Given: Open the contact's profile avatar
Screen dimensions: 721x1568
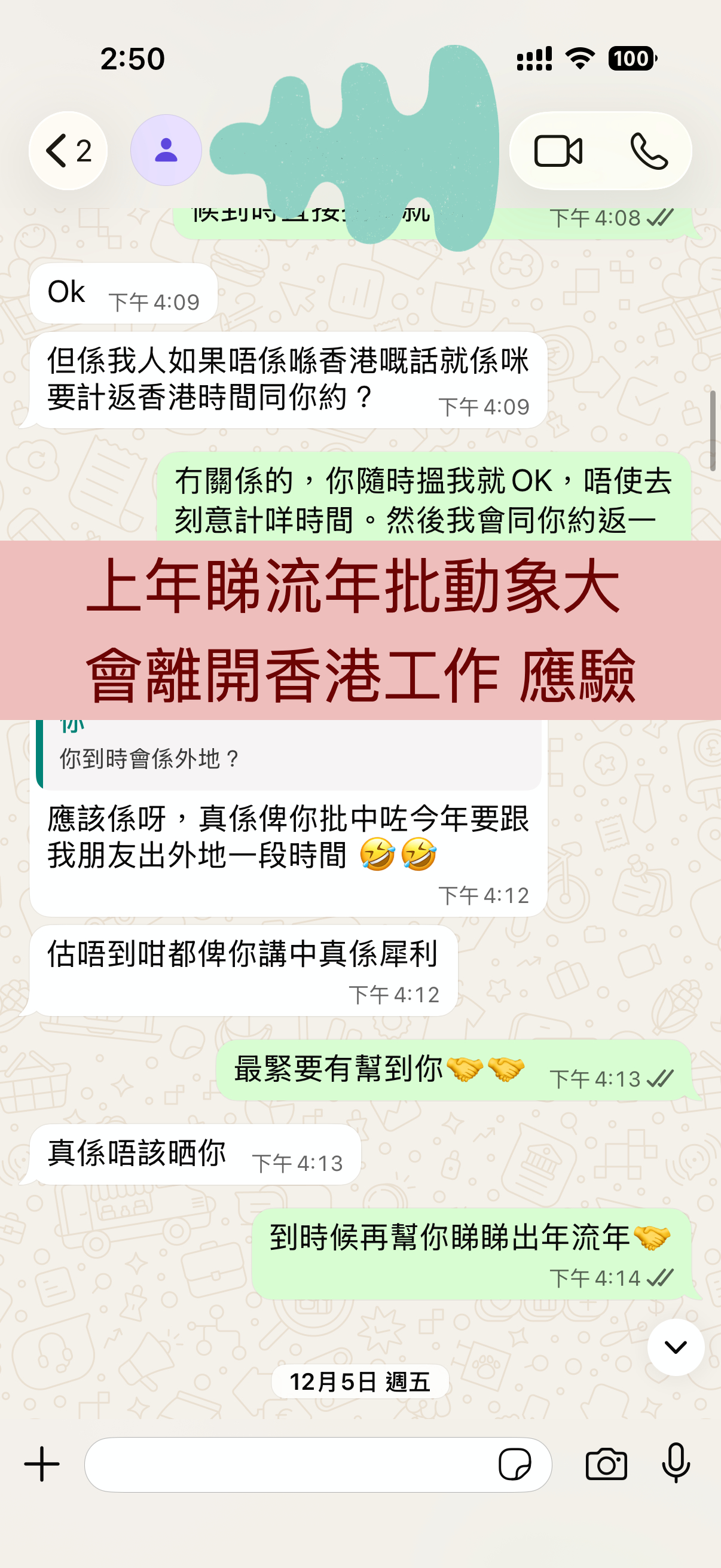Looking at the screenshot, I should pos(166,150).
